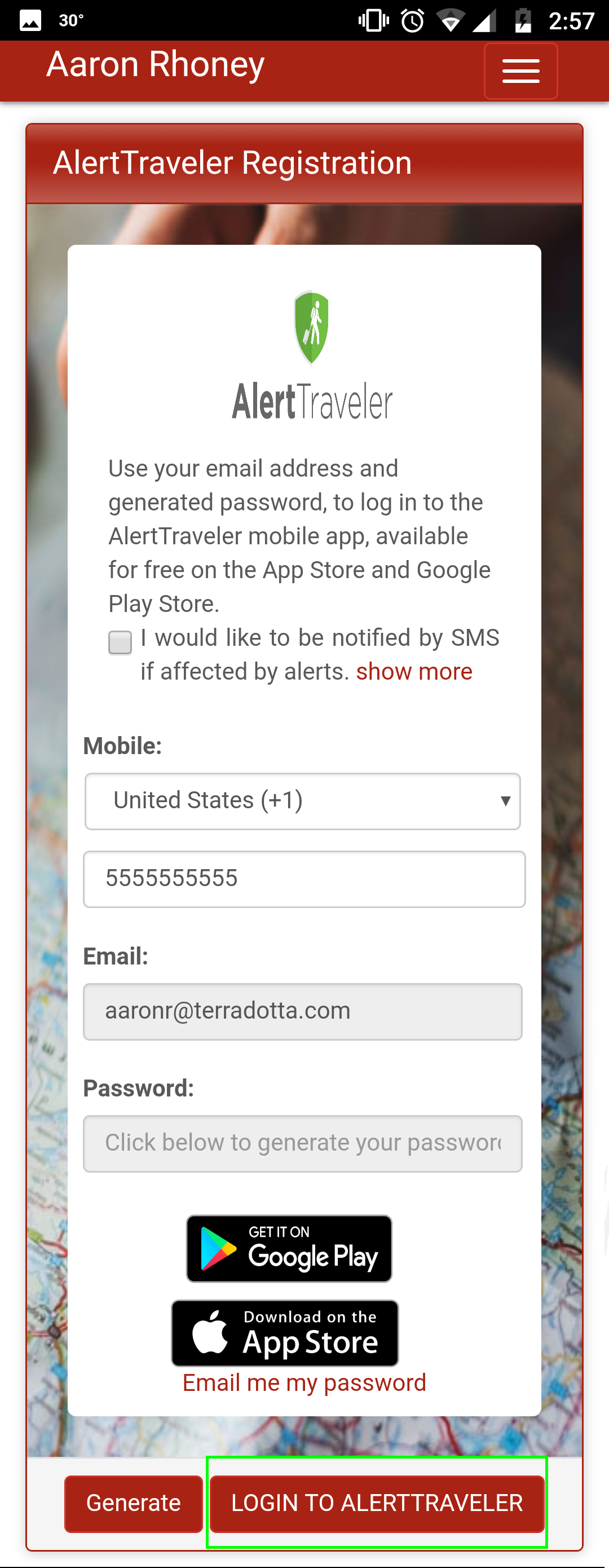Image resolution: width=609 pixels, height=1568 pixels.
Task: Tap Login to AlertTraveler button
Action: 377,1504
